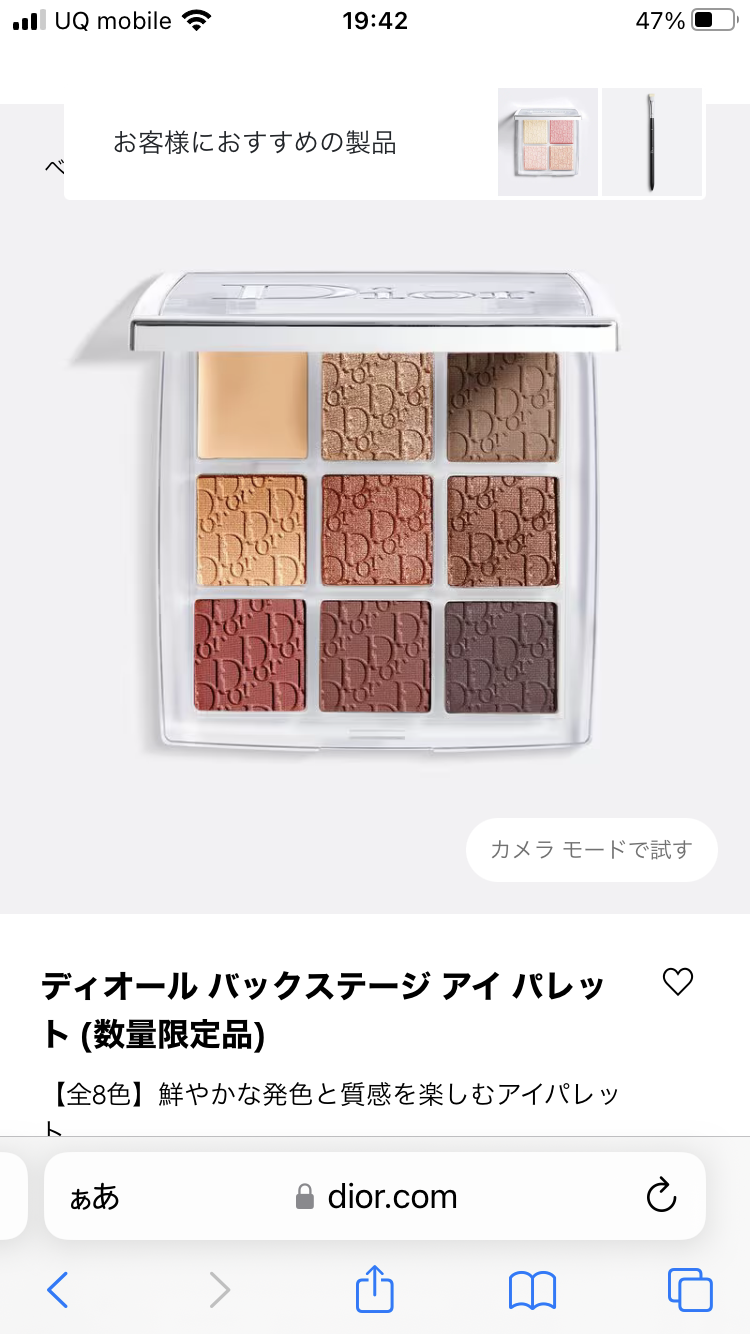Image resolution: width=750 pixels, height=1334 pixels.
Task: Open the Safari share sheet
Action: 375,1290
